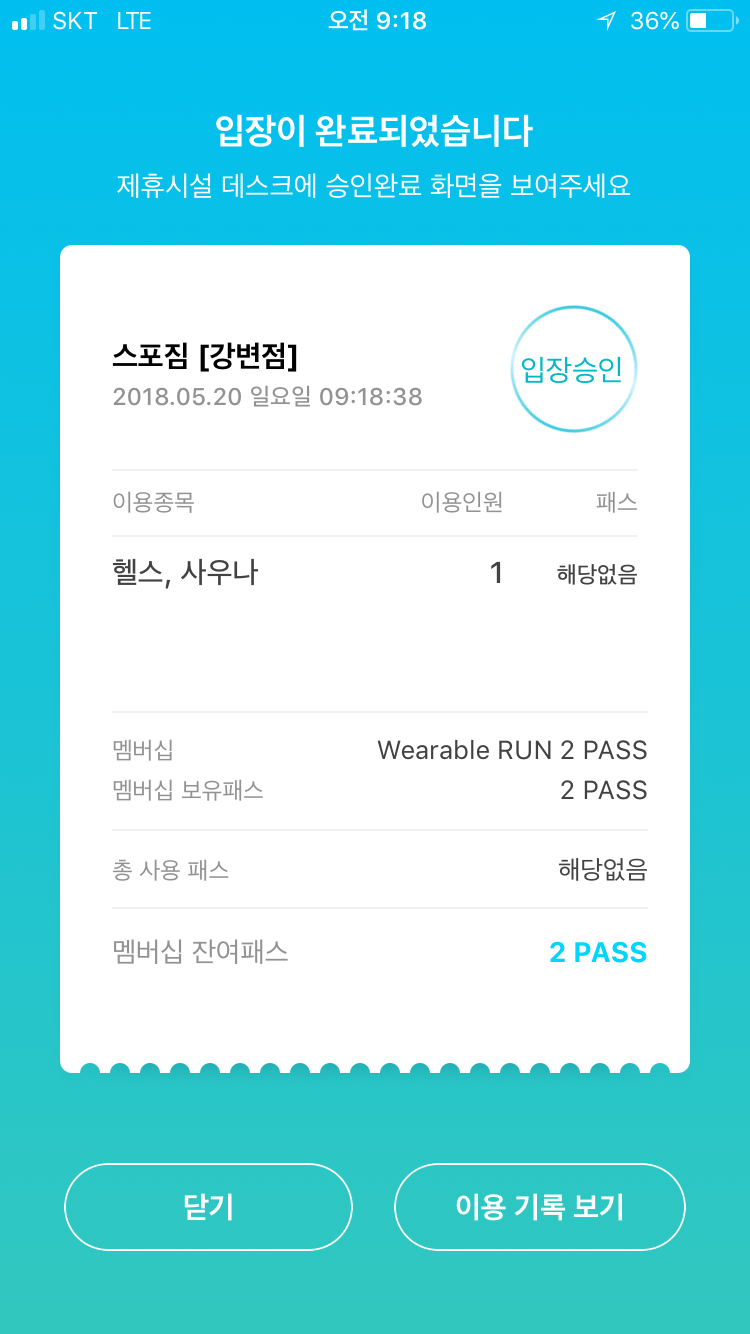Tap the 이용인원 column showing 1

click(494, 570)
